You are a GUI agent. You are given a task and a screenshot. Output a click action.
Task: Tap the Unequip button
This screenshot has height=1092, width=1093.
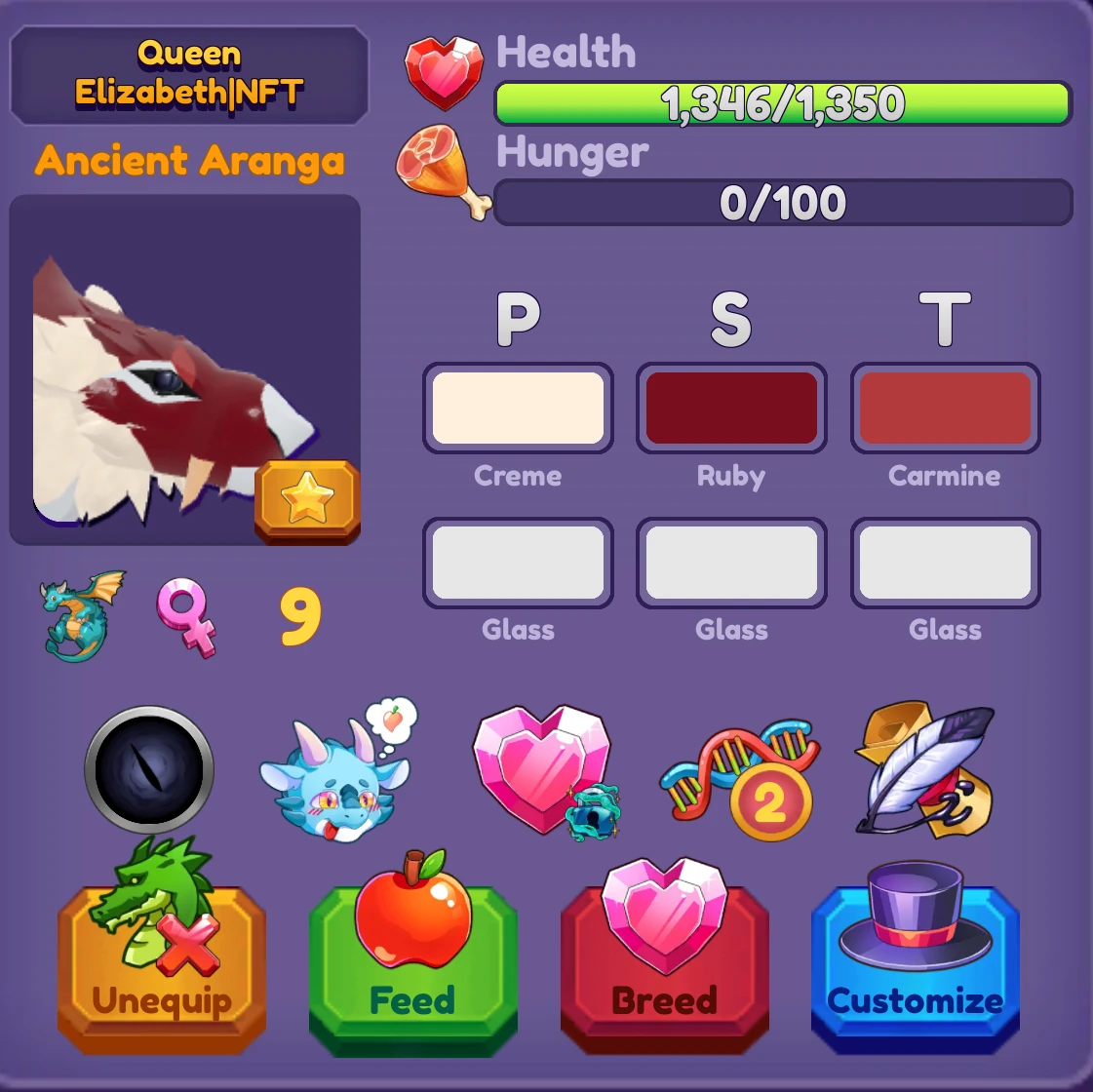coord(162,965)
